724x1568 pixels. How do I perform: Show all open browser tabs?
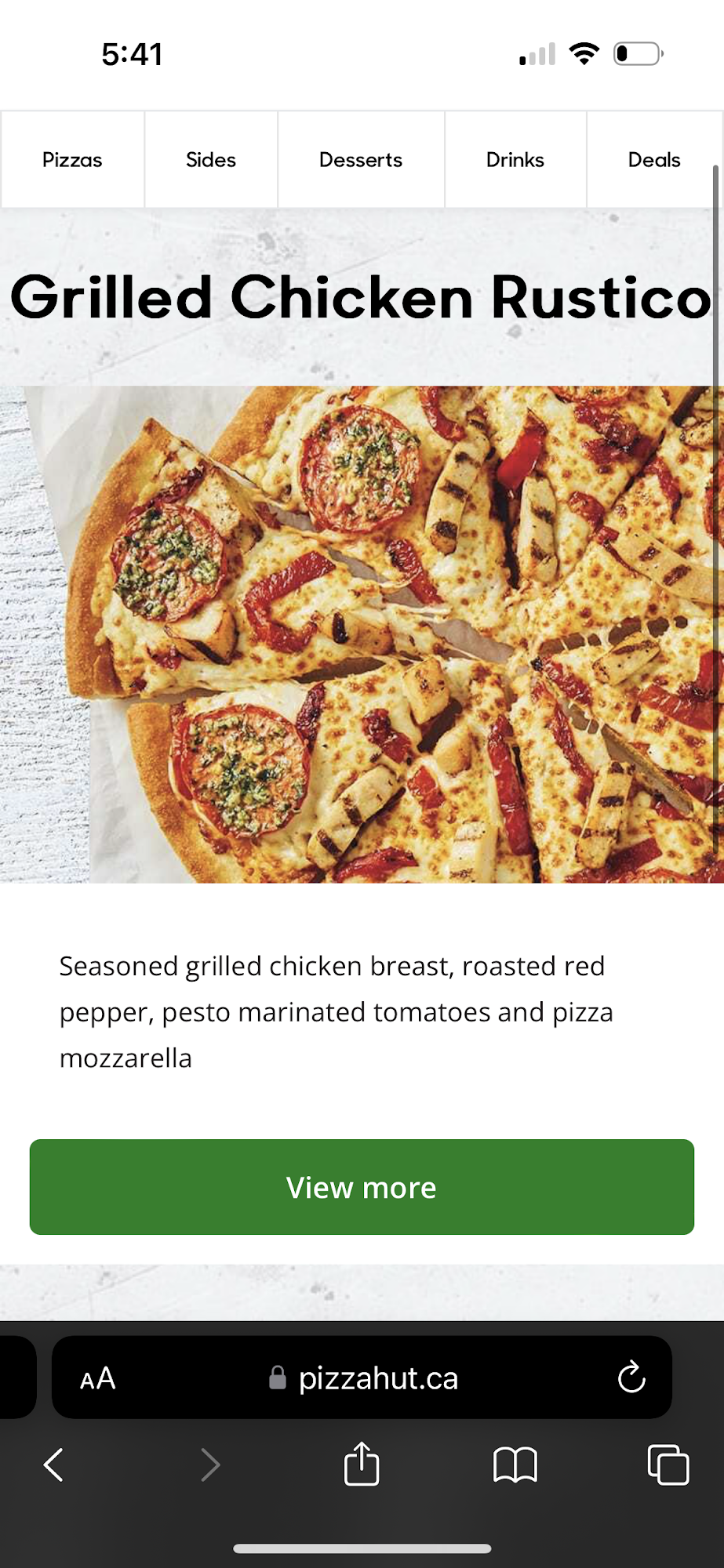pyautogui.click(x=668, y=1465)
